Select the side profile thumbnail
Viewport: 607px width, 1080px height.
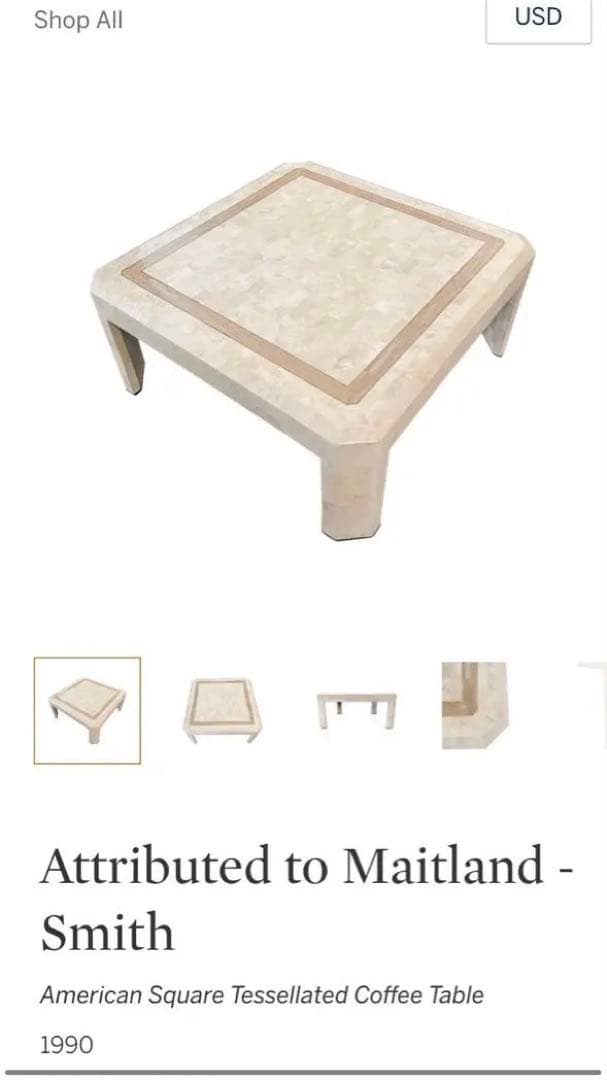355,710
